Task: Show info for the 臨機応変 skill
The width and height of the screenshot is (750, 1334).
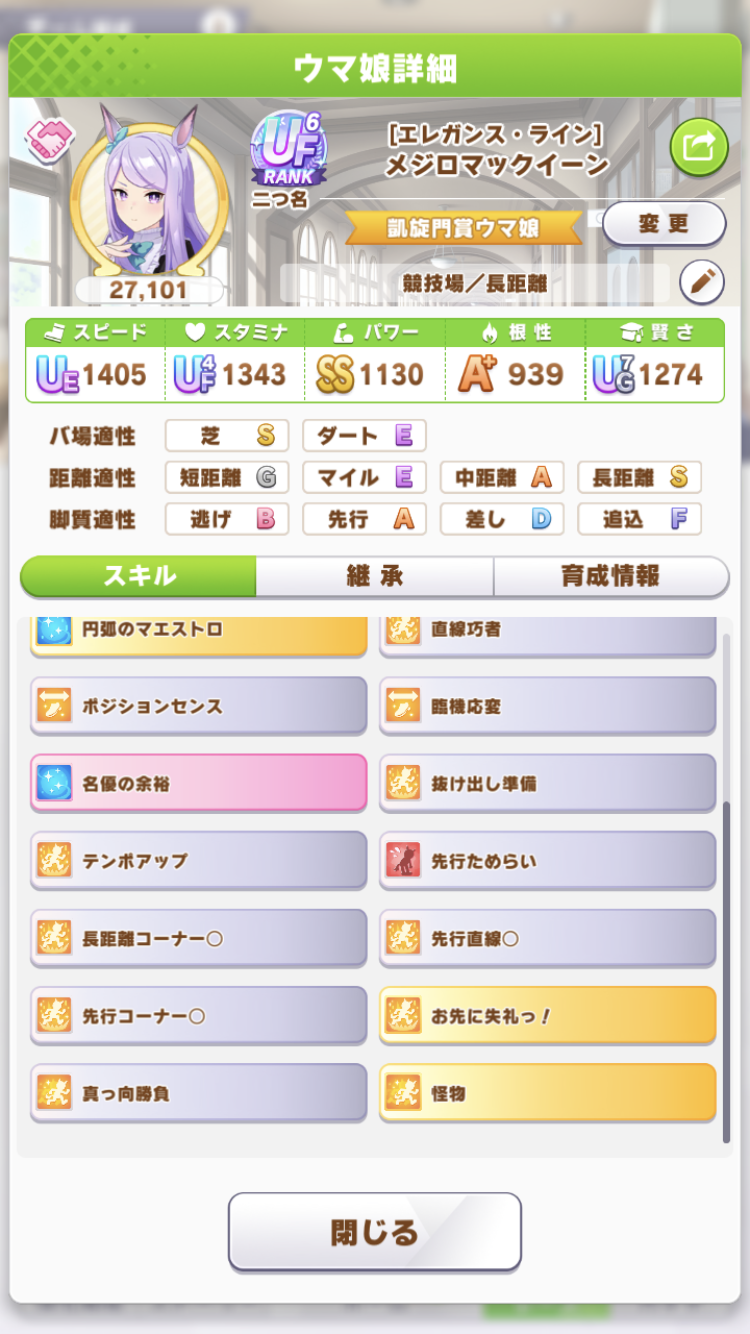Action: coord(547,706)
